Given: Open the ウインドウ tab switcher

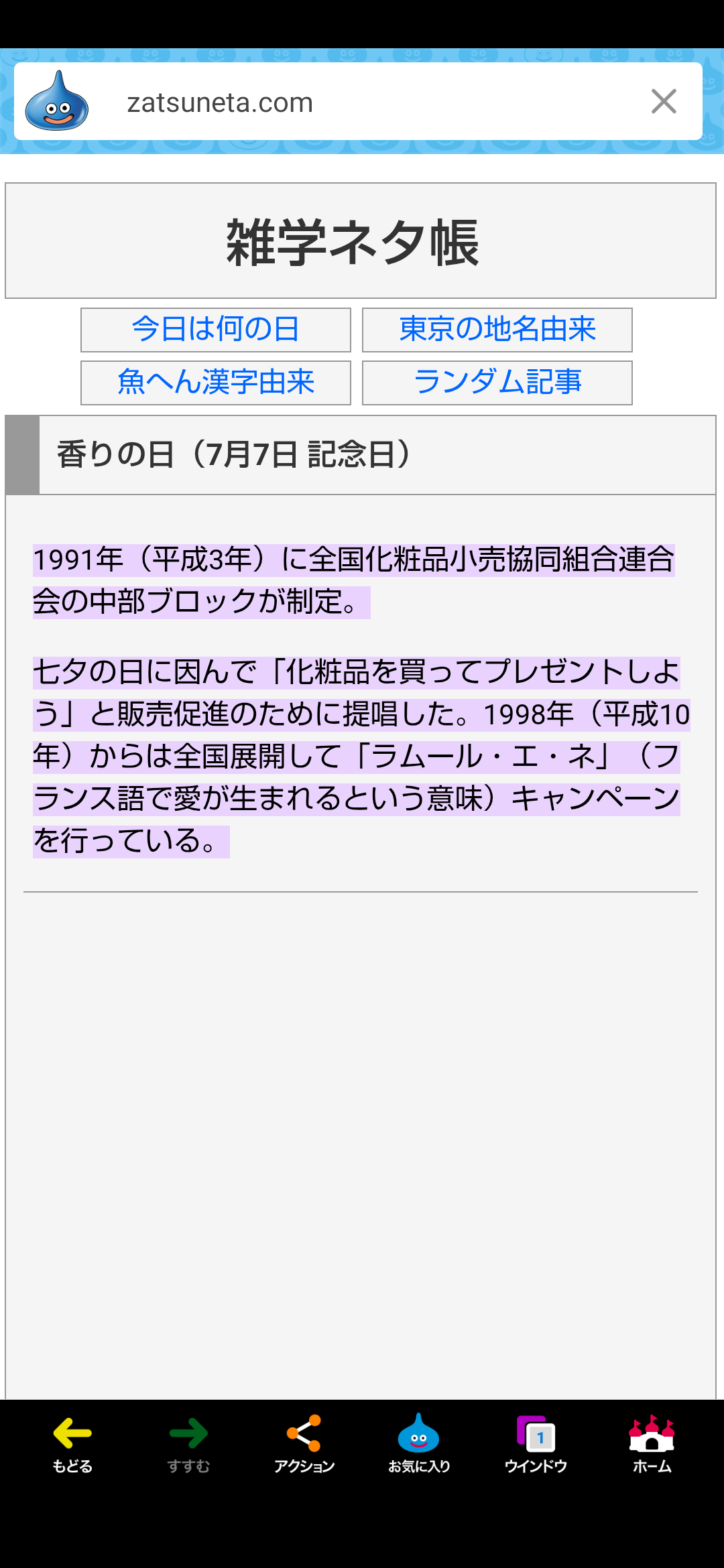Looking at the screenshot, I should pyautogui.click(x=536, y=1445).
